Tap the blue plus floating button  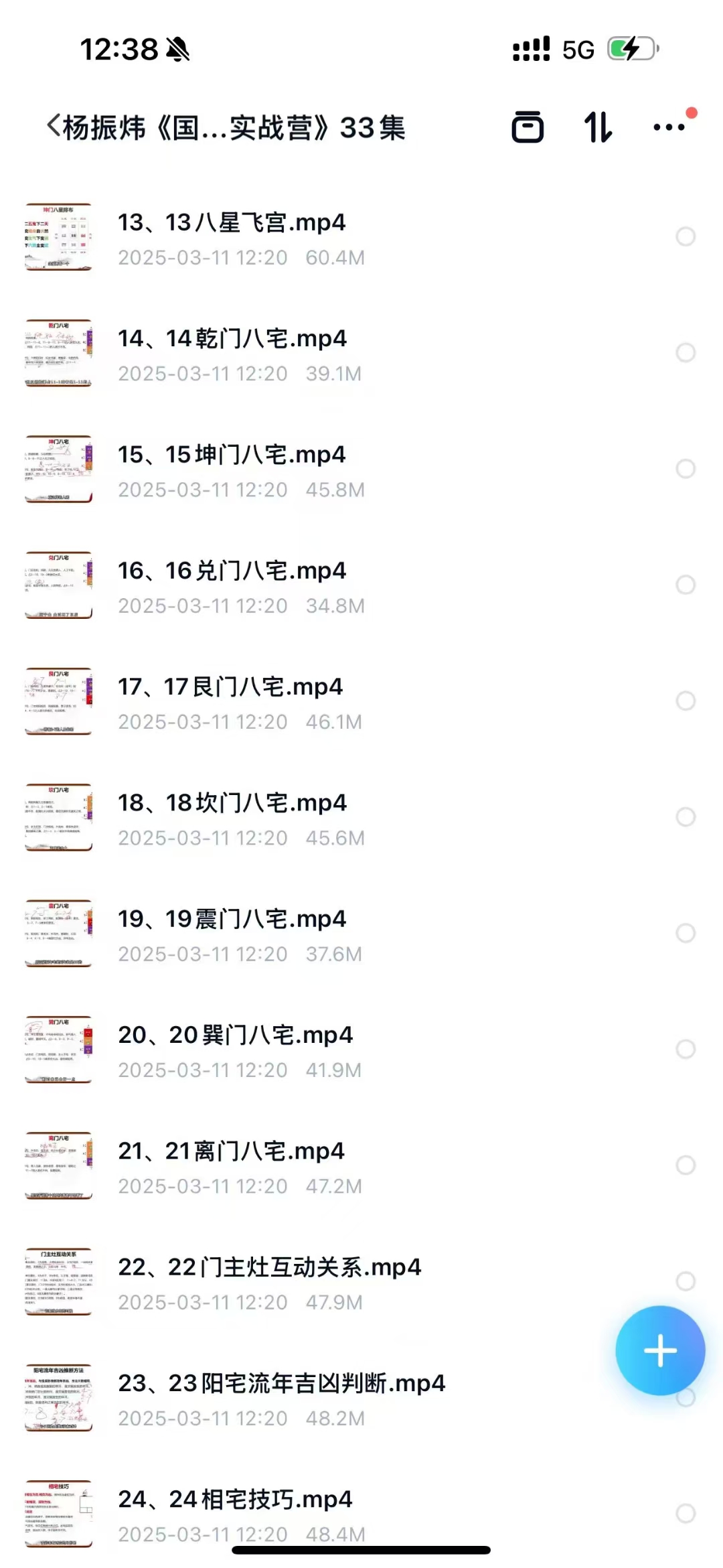(660, 1350)
